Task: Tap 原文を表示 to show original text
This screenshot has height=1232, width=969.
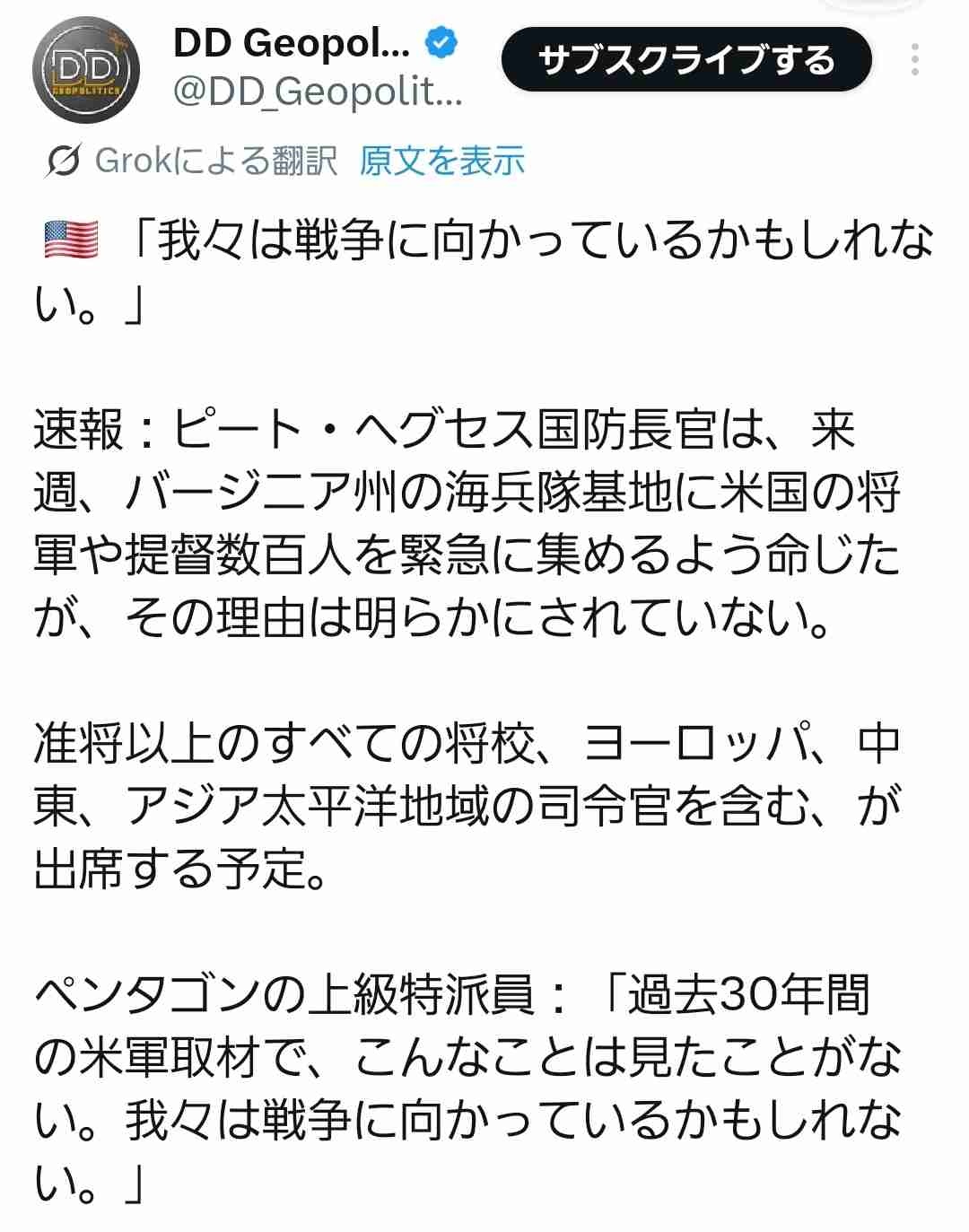Action: click(441, 162)
